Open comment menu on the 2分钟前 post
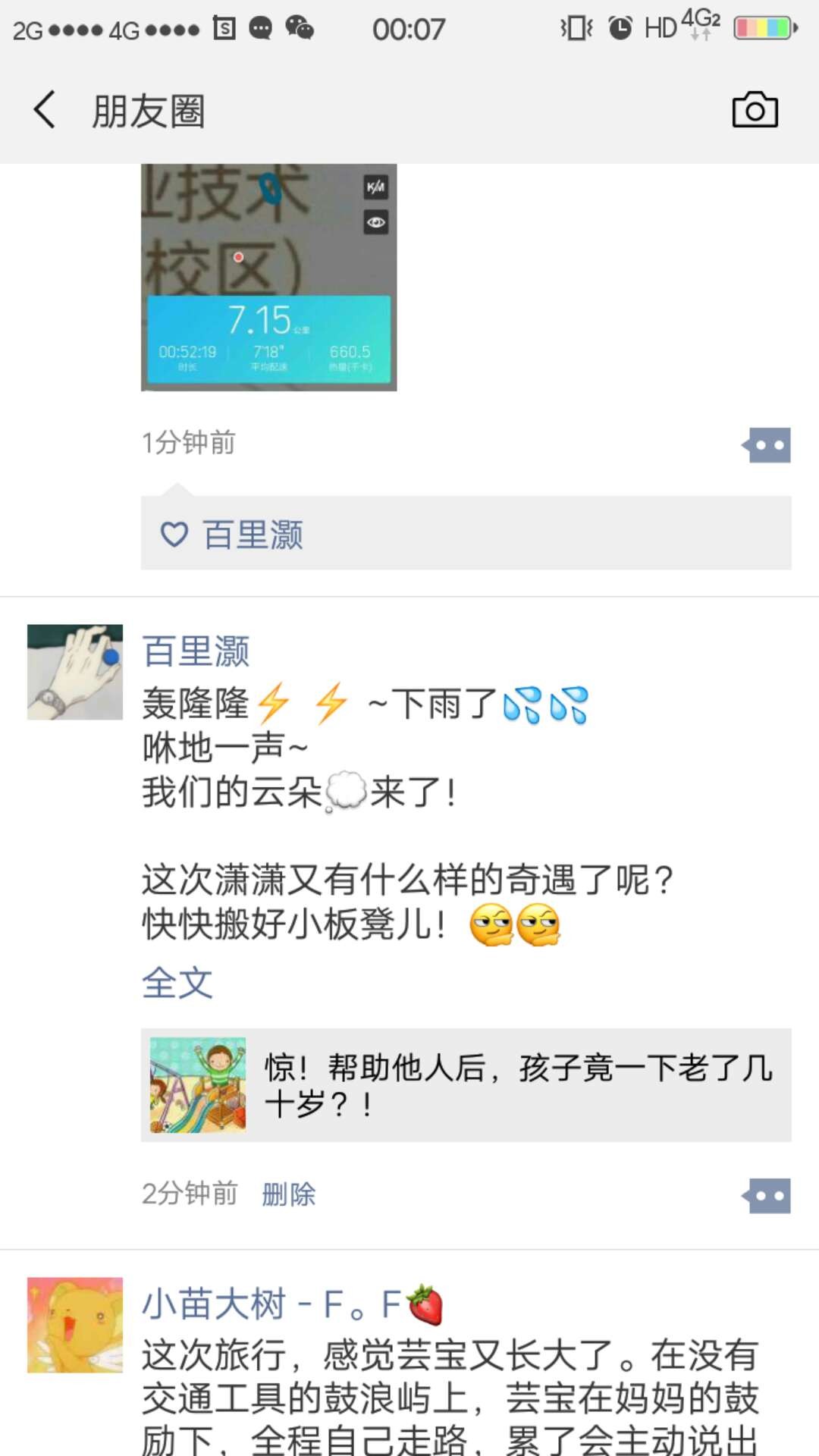This screenshot has height=1456, width=819. coord(767,1196)
